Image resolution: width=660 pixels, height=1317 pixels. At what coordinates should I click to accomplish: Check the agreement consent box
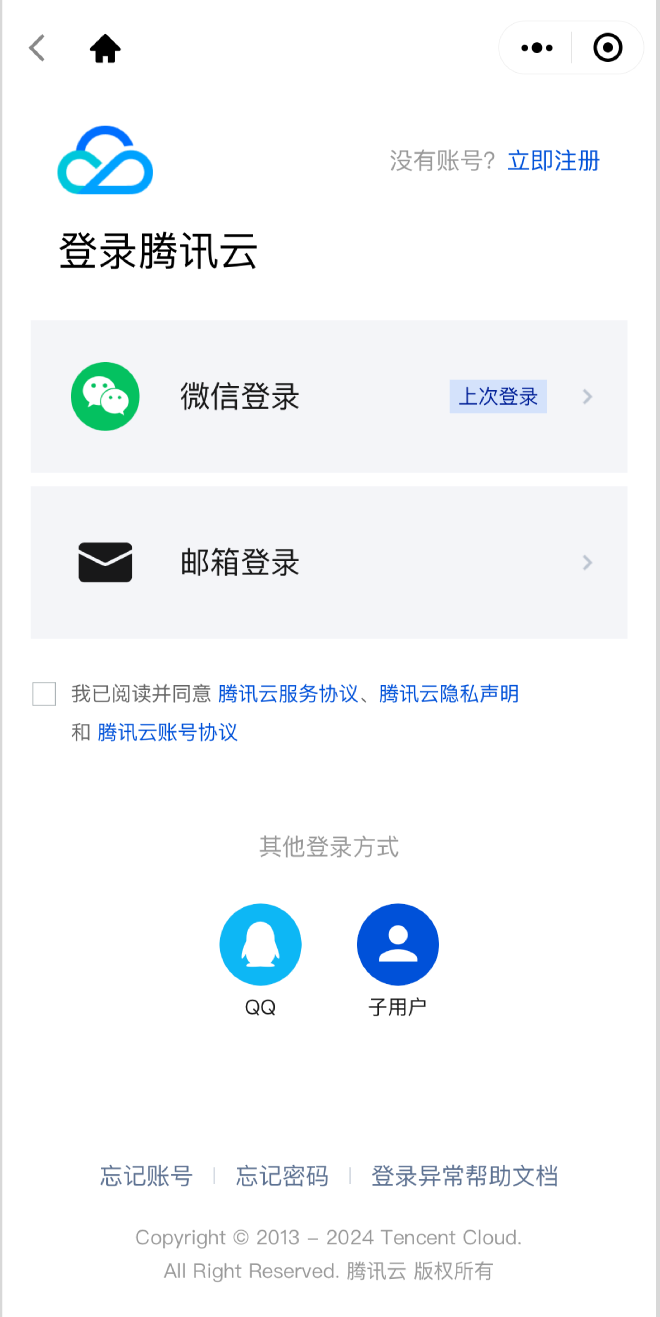[44, 694]
